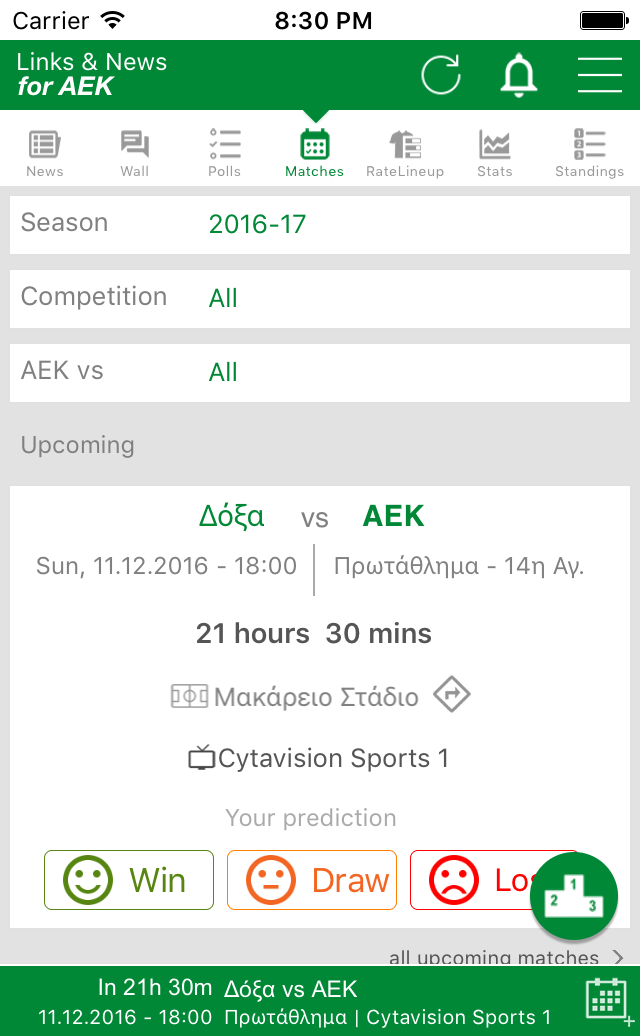
Task: Switch to the RateLineup tab
Action: point(405,153)
